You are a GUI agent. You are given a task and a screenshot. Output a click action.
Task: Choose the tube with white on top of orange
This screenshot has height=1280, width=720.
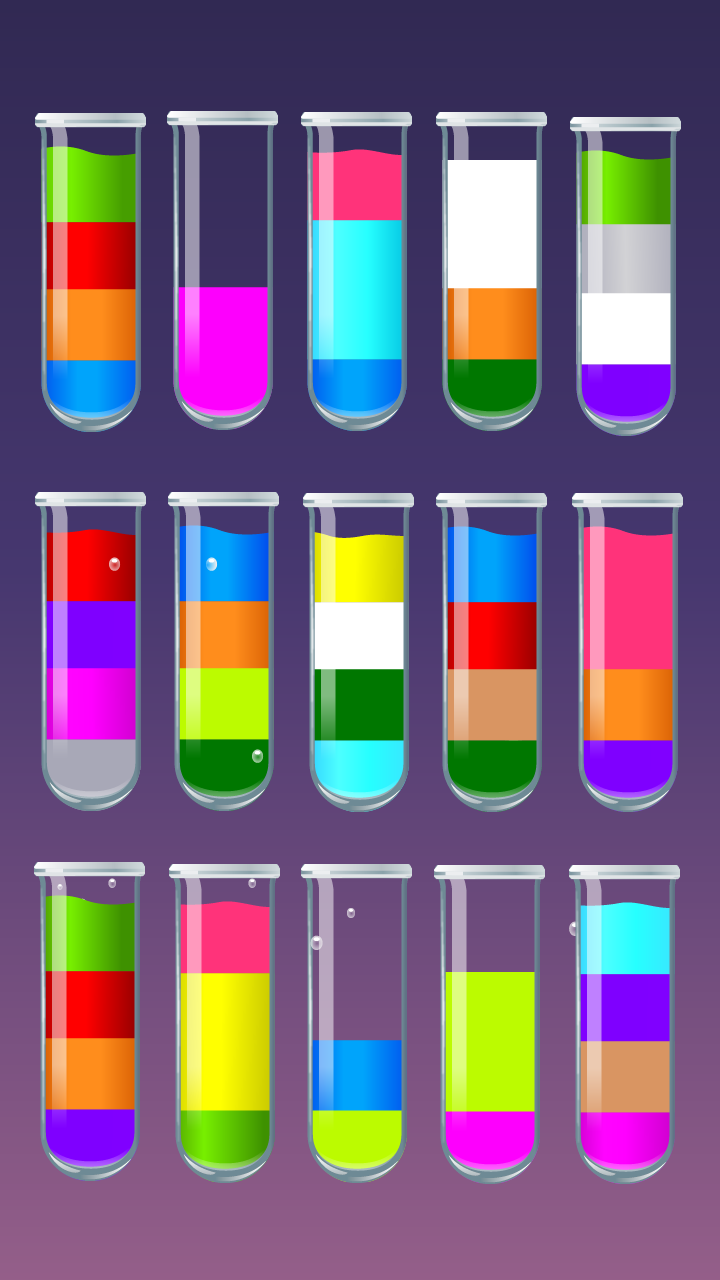491,270
